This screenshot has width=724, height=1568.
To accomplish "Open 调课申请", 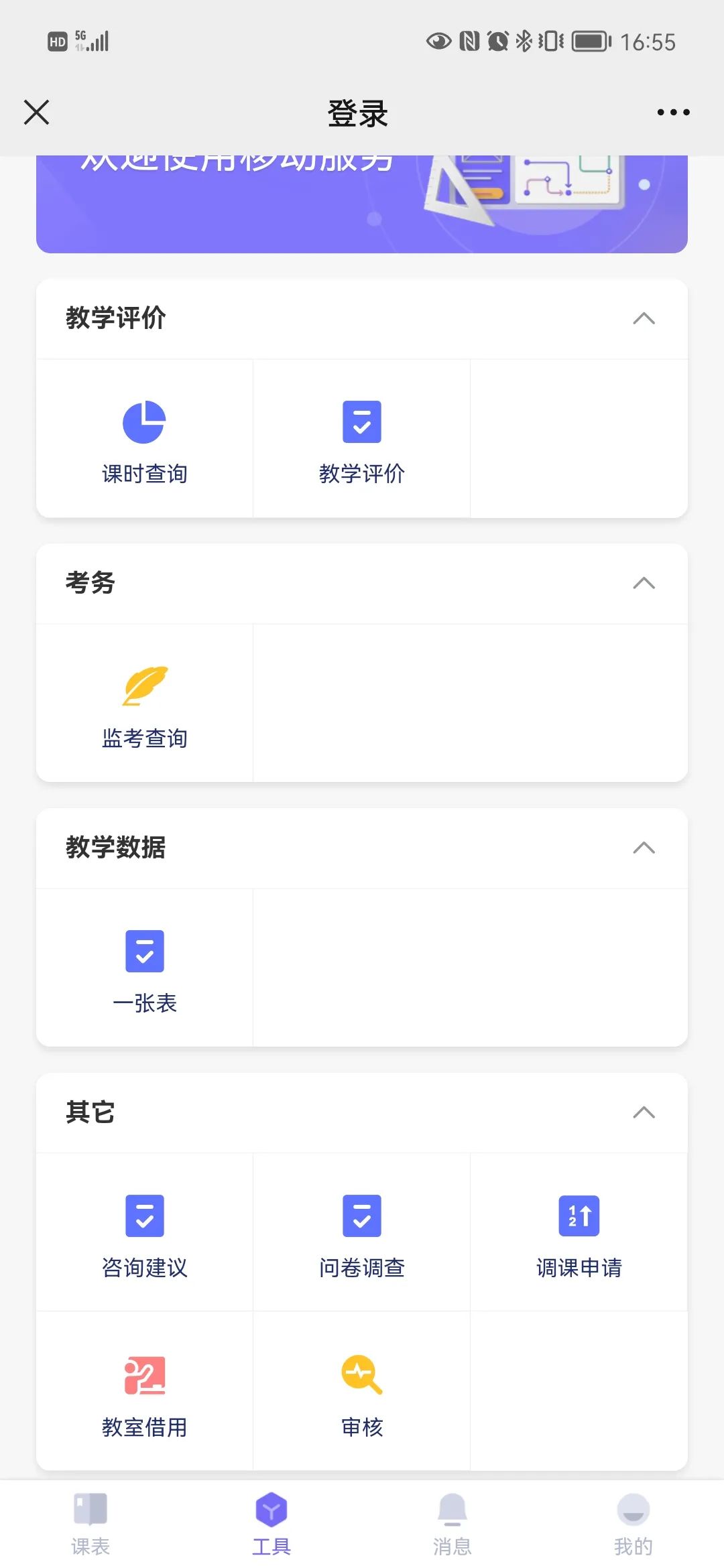I will (579, 1233).
